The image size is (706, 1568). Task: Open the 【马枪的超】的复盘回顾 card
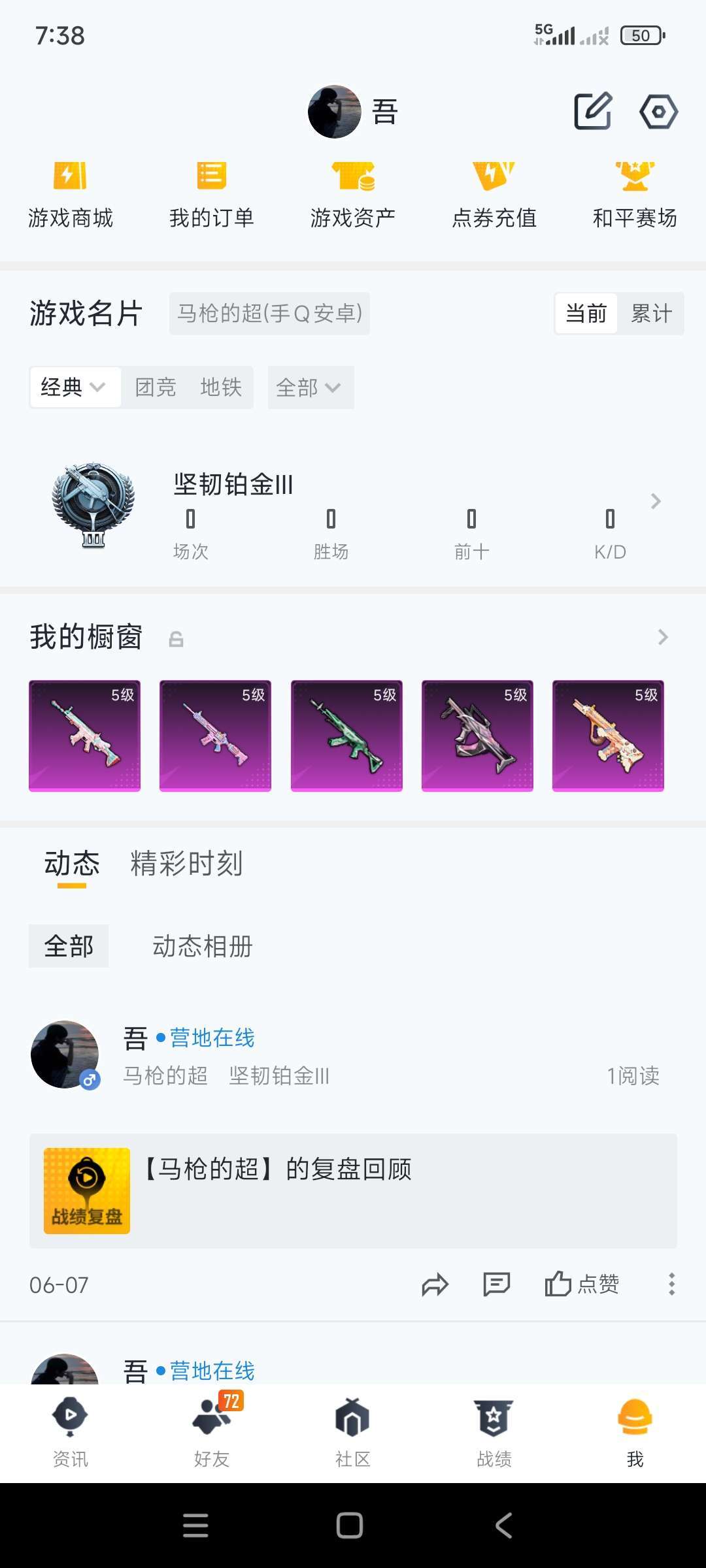(x=353, y=1191)
